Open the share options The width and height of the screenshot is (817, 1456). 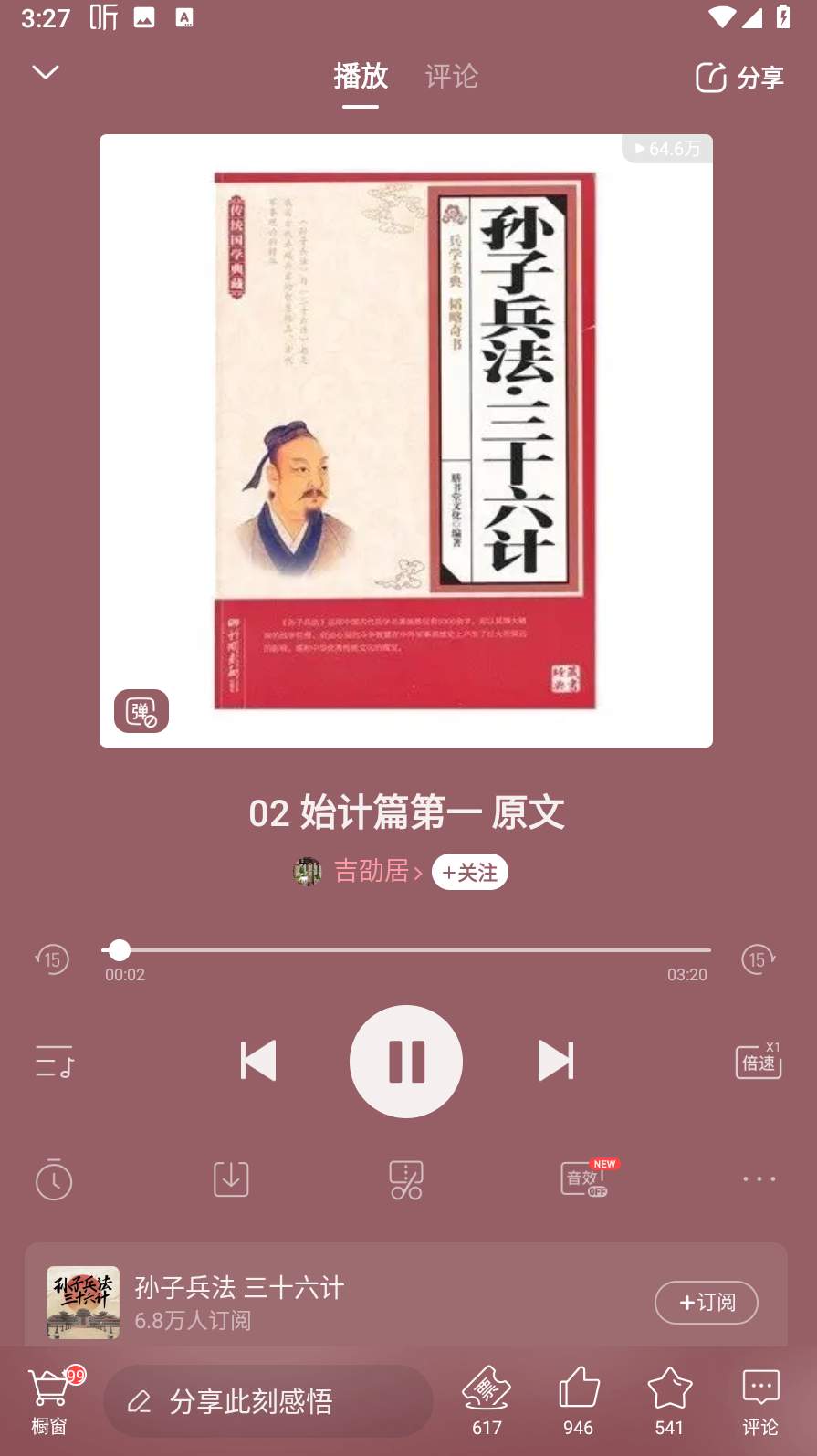[739, 77]
